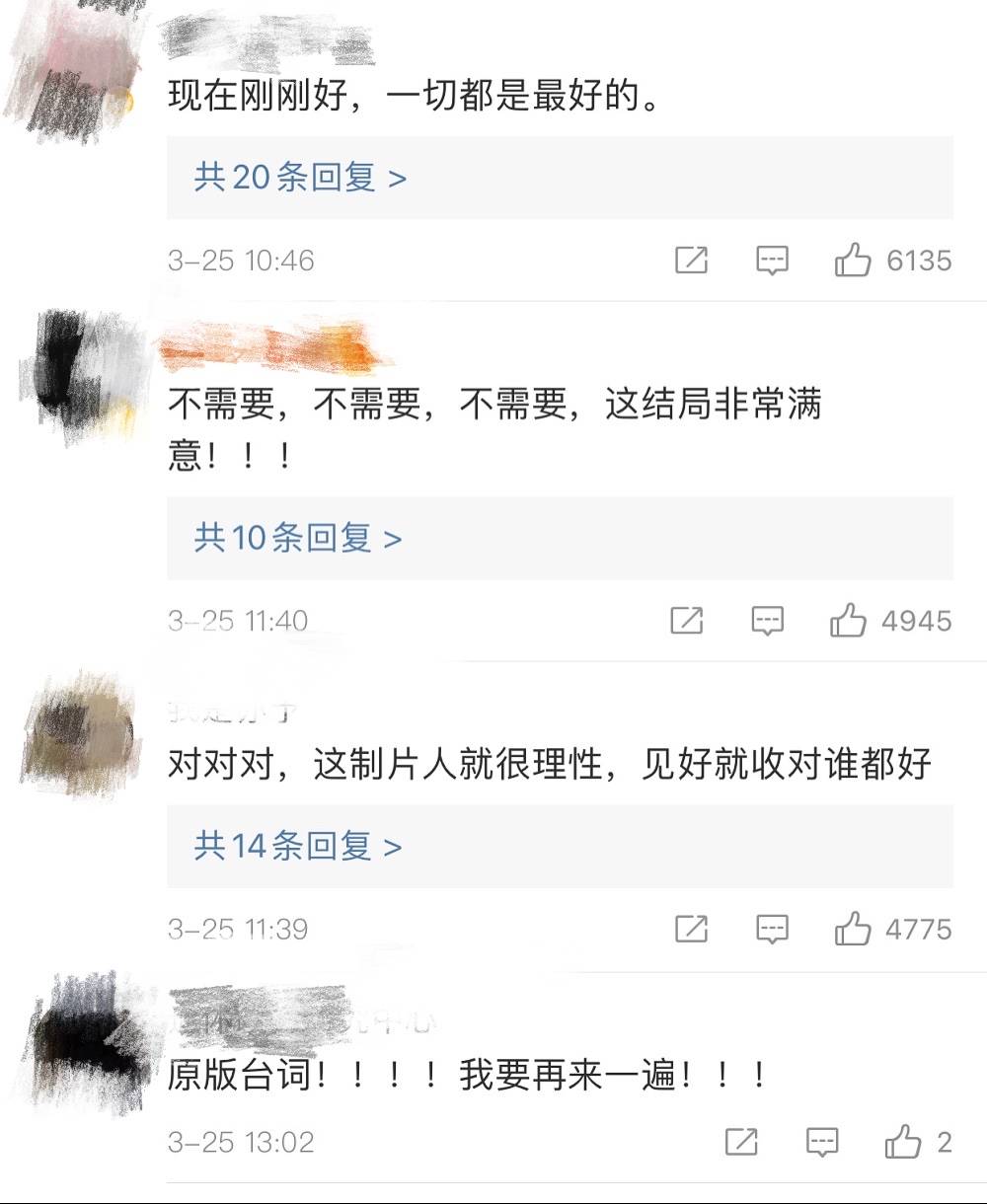This screenshot has height=1204, width=987.
Task: Repost the comment posted at 11:39
Action: (x=691, y=929)
